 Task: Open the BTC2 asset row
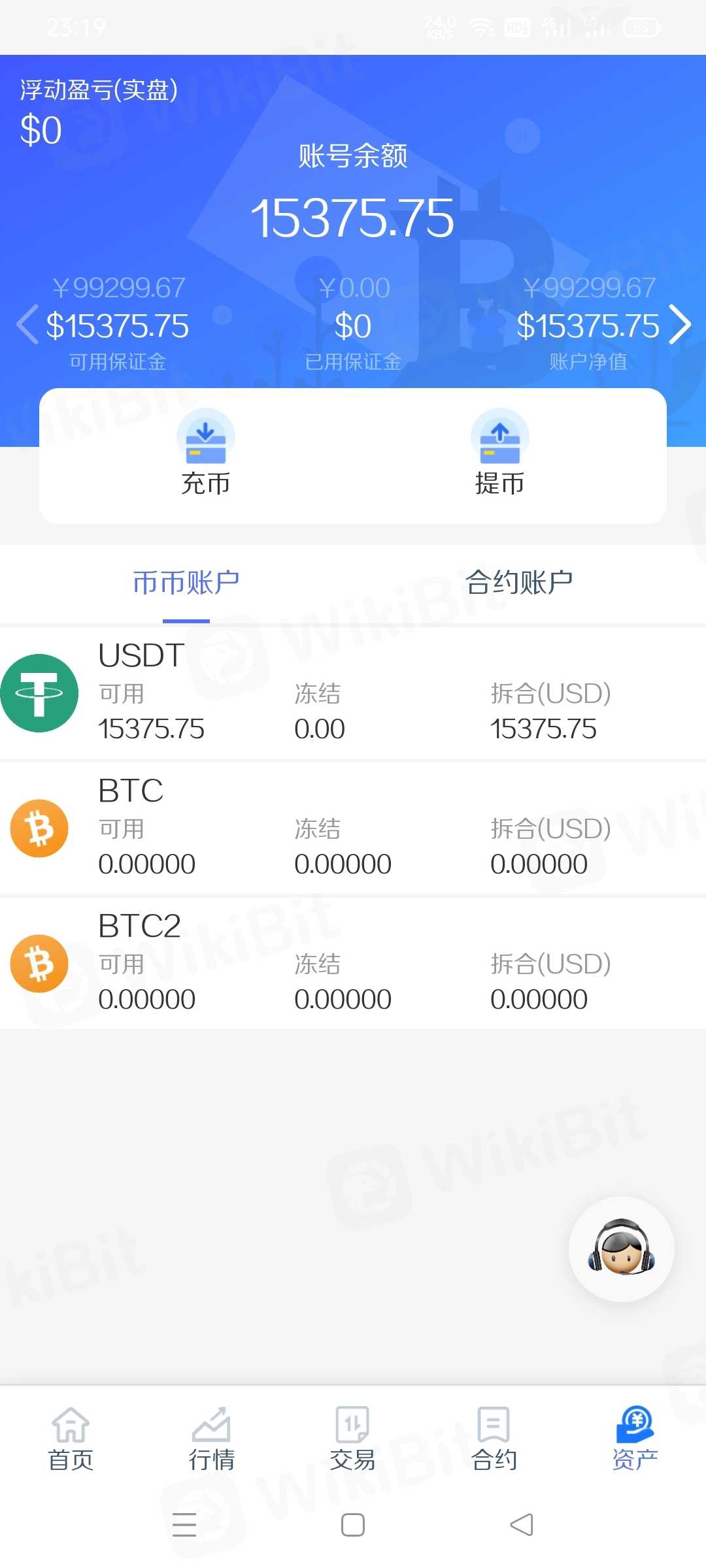353,964
